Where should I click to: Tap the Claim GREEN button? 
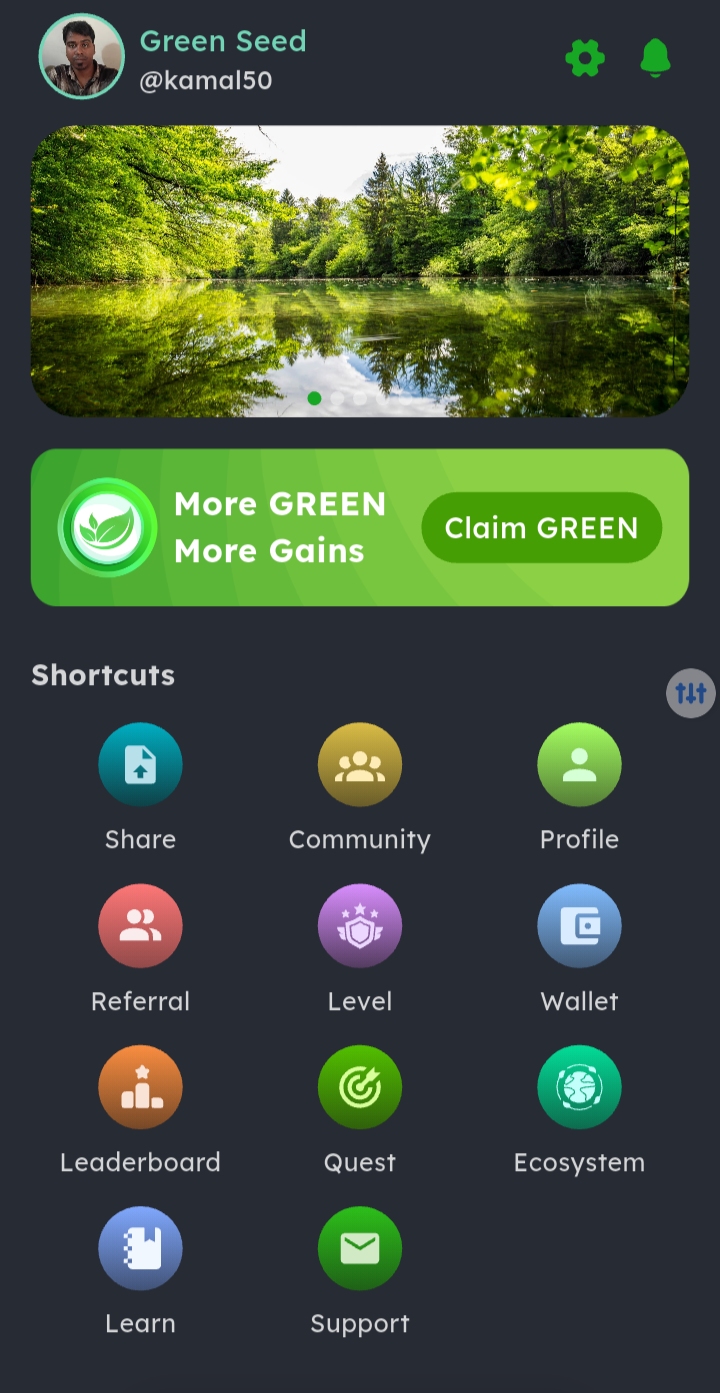[x=541, y=528]
